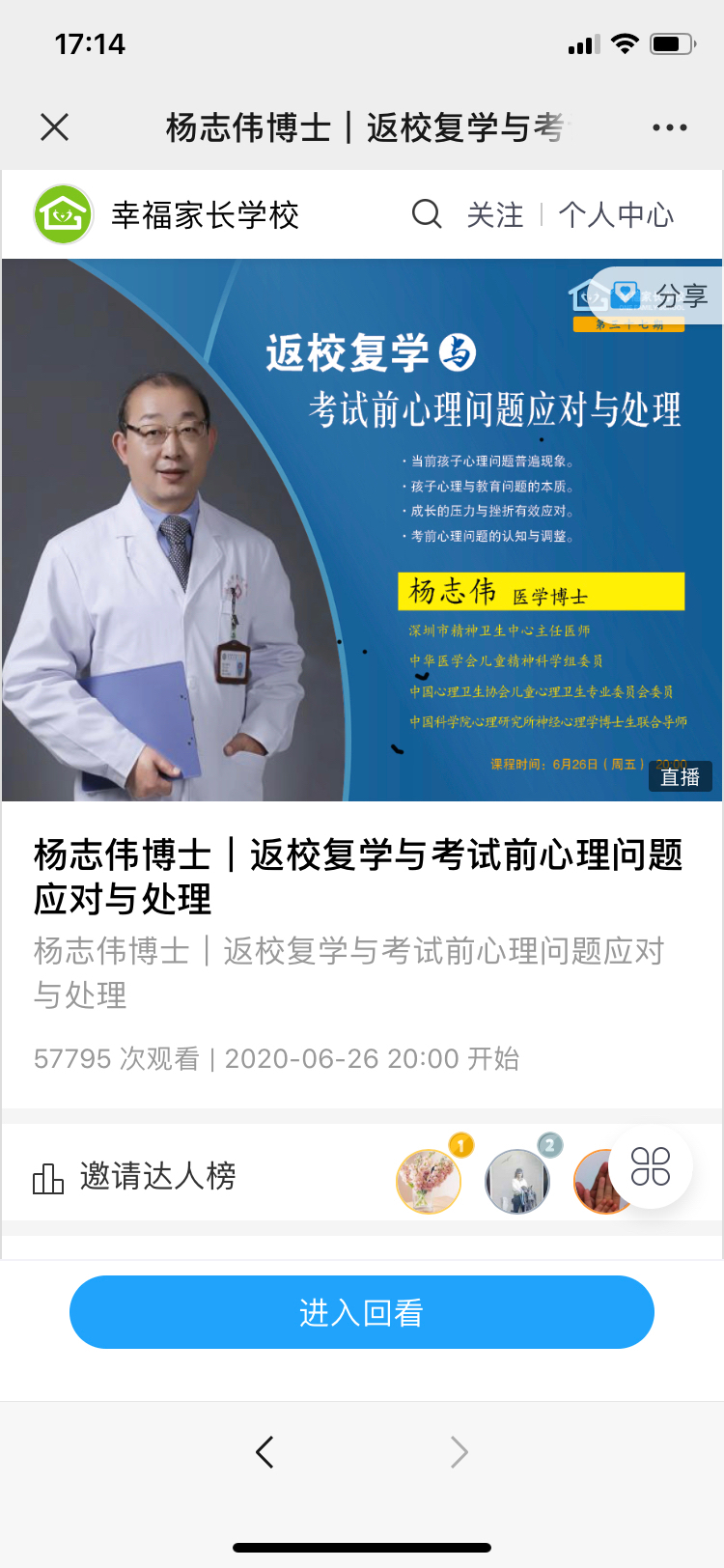Open the 幸福家长学校 channel avatar
Image resolution: width=724 pixels, height=1568 pixels.
pos(64,214)
